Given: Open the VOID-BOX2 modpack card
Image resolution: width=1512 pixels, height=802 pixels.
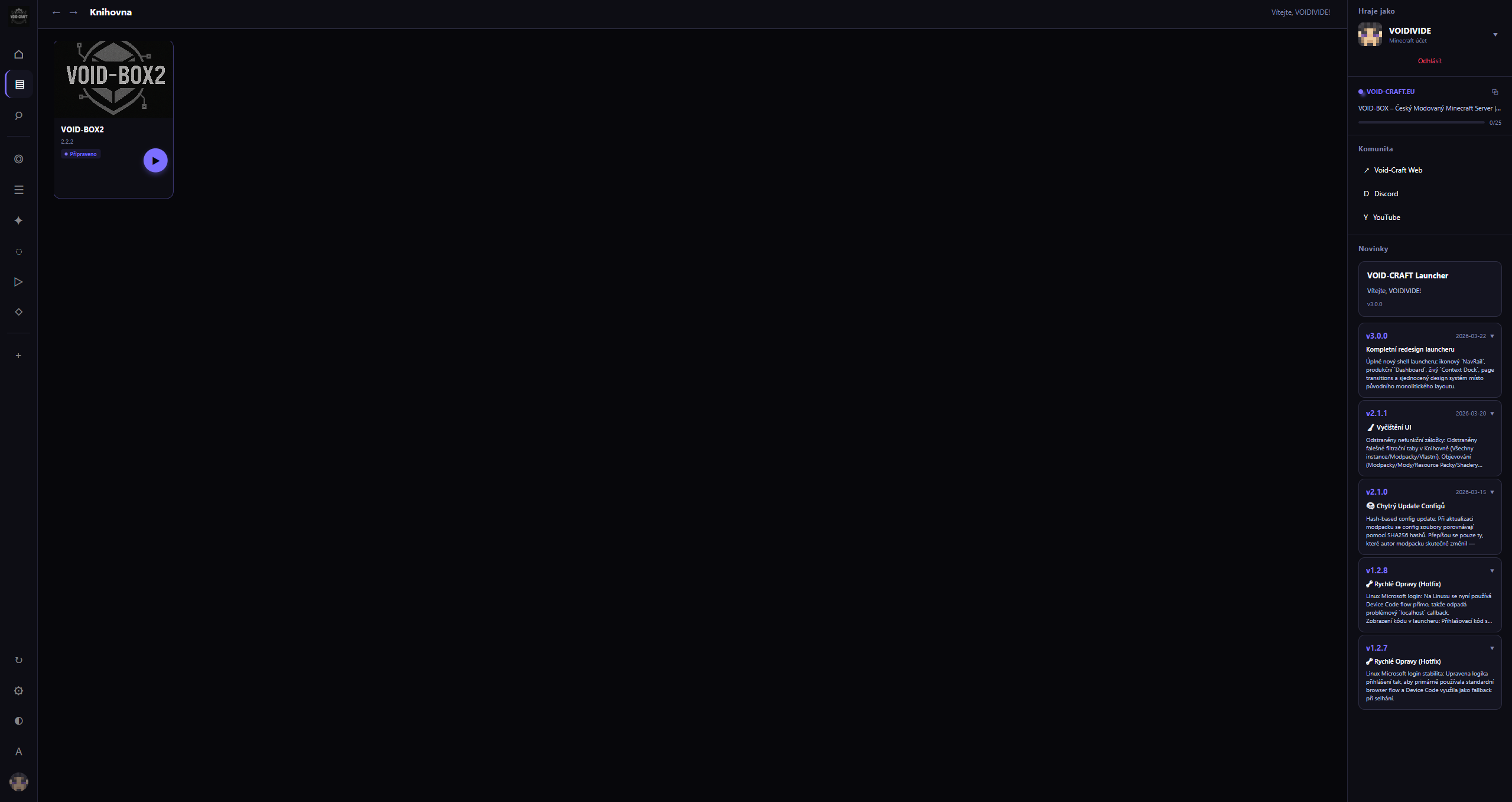Looking at the screenshot, I should 113,80.
